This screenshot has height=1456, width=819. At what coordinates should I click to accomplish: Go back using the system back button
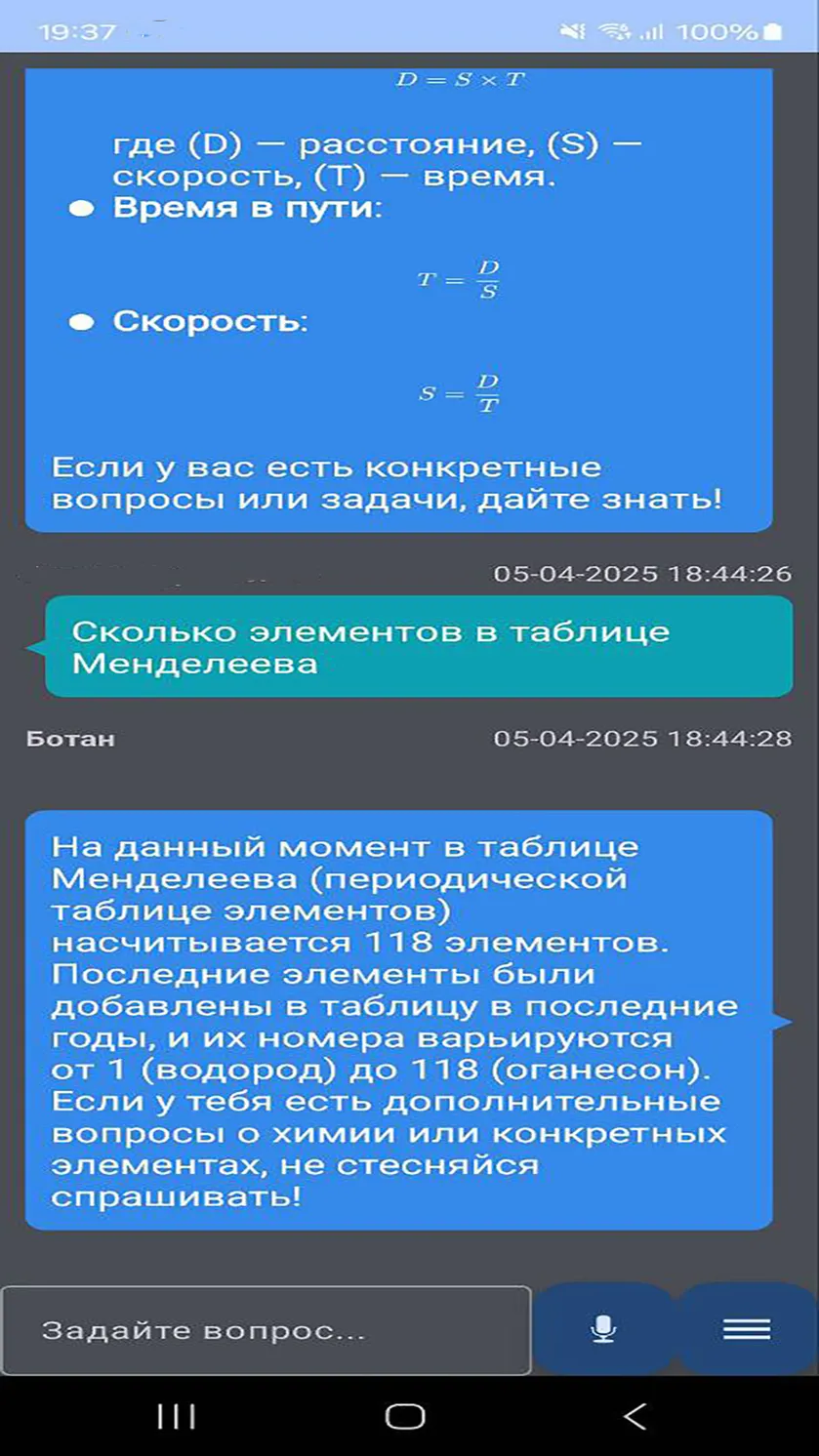635,1416
